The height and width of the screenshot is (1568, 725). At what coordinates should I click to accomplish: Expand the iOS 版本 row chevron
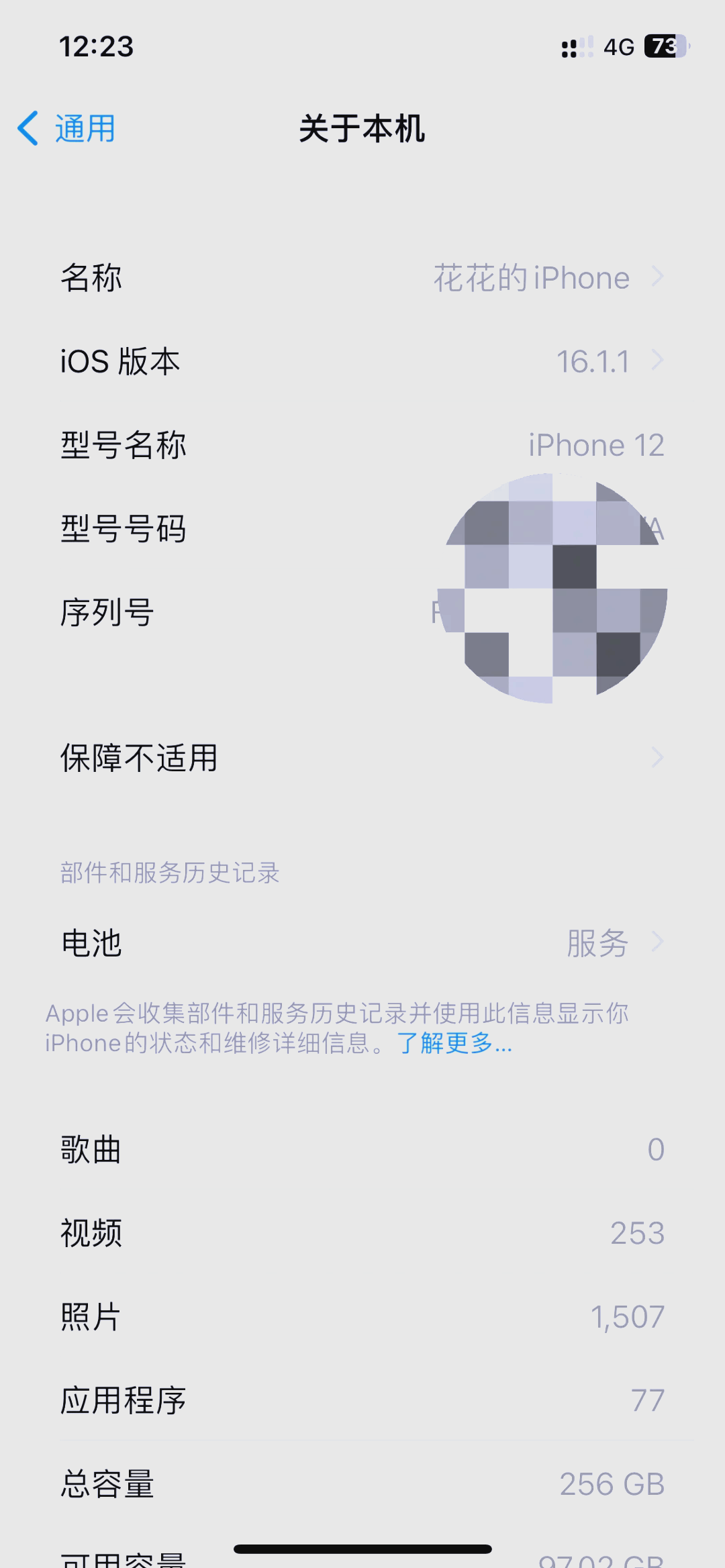click(x=657, y=360)
